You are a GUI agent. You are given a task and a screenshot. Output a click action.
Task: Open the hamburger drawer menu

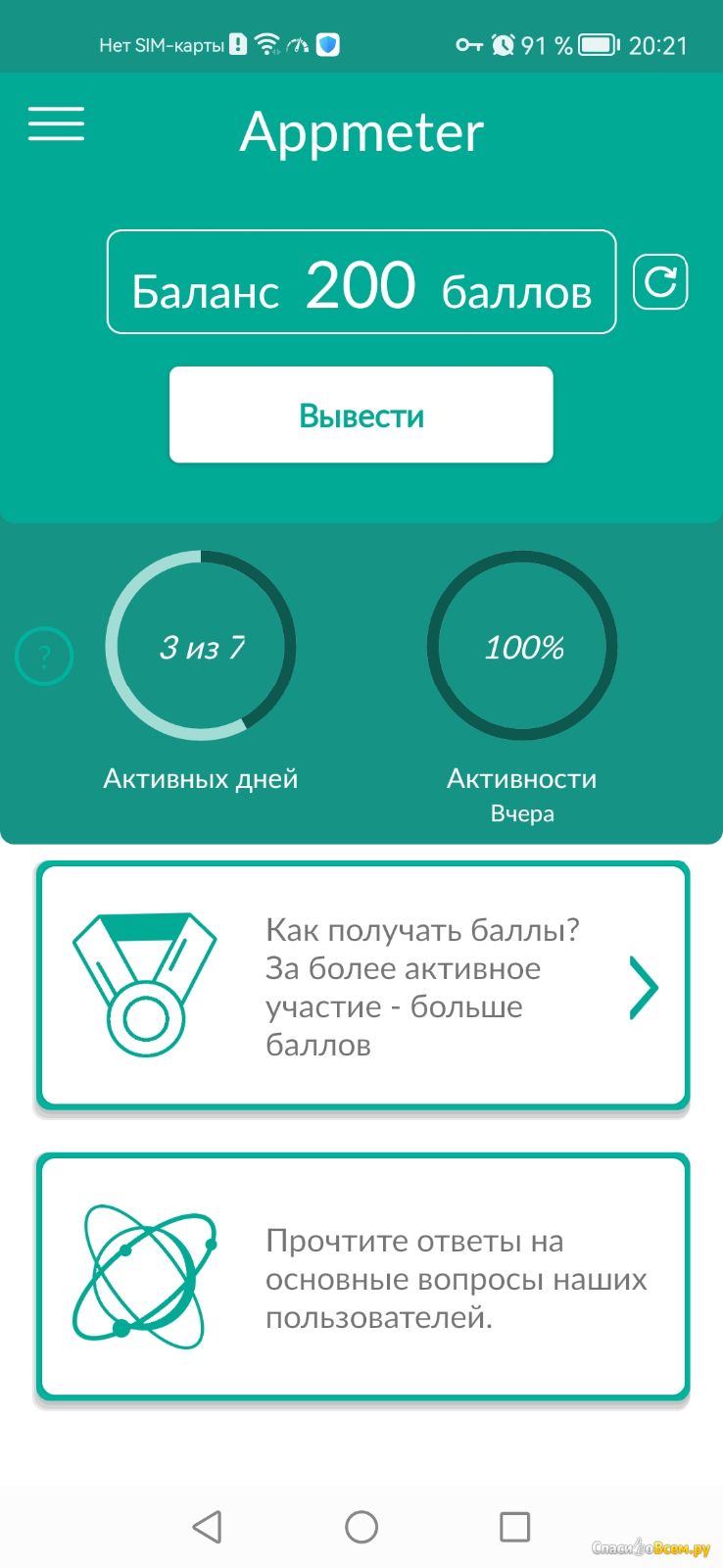56,123
